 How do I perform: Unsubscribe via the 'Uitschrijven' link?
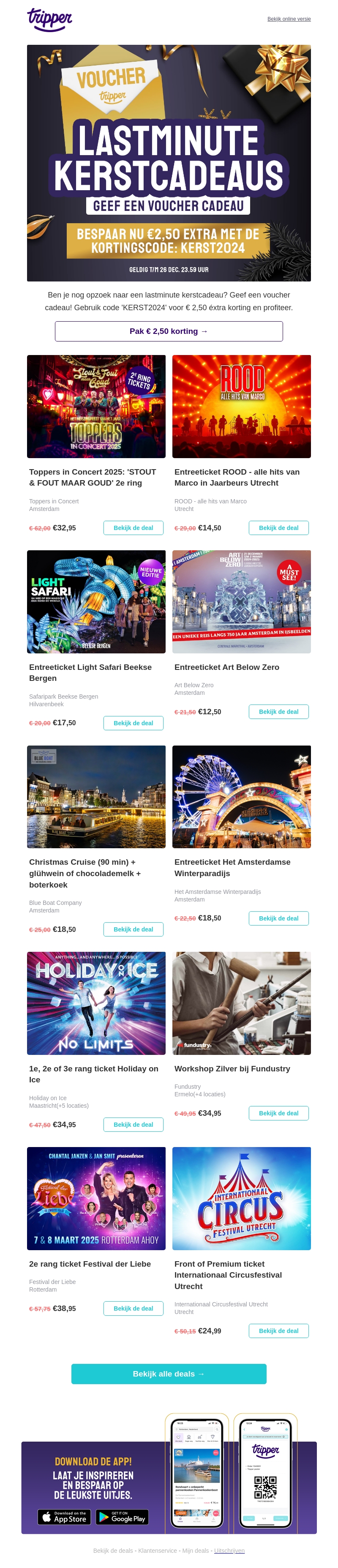(229, 1550)
